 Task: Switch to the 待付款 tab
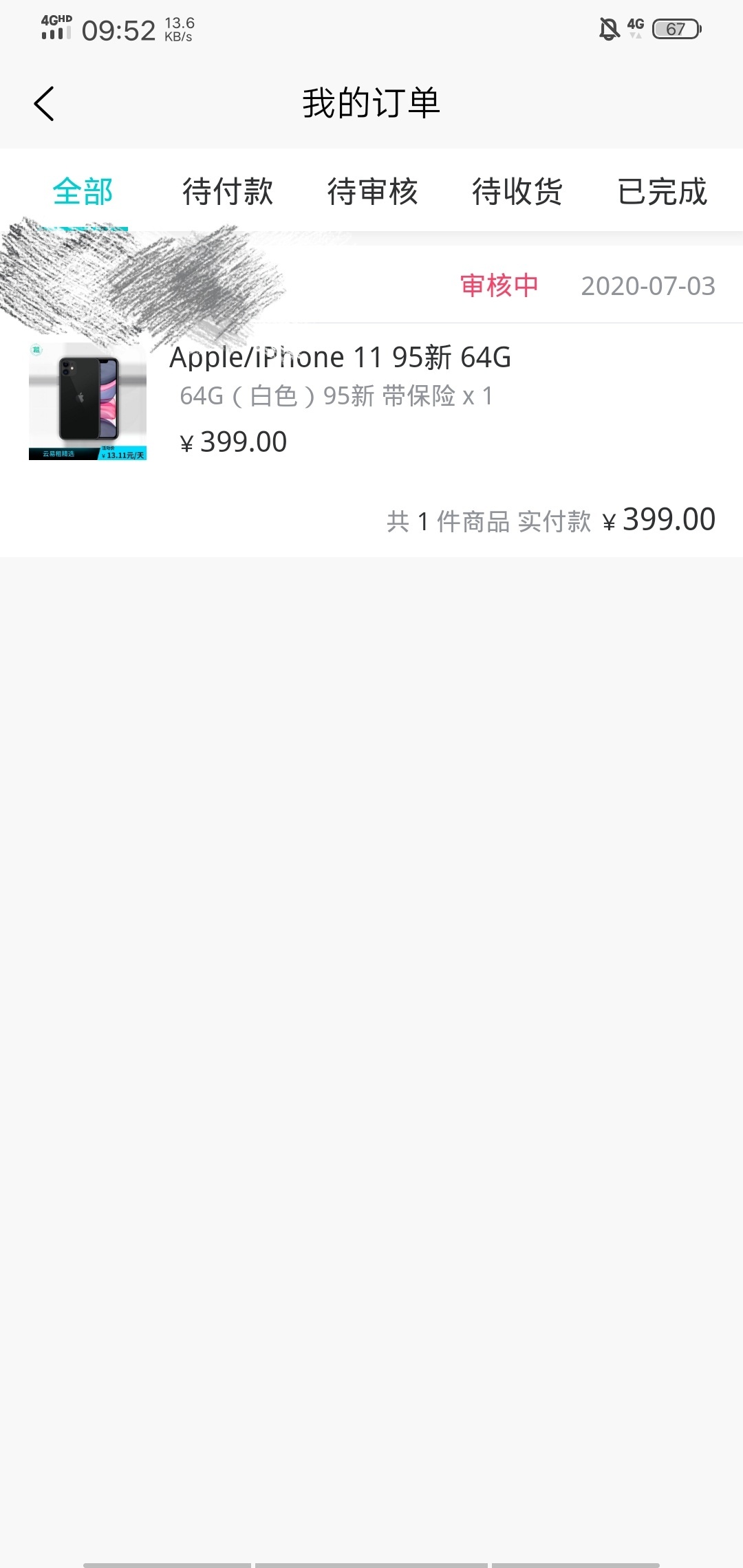[228, 192]
